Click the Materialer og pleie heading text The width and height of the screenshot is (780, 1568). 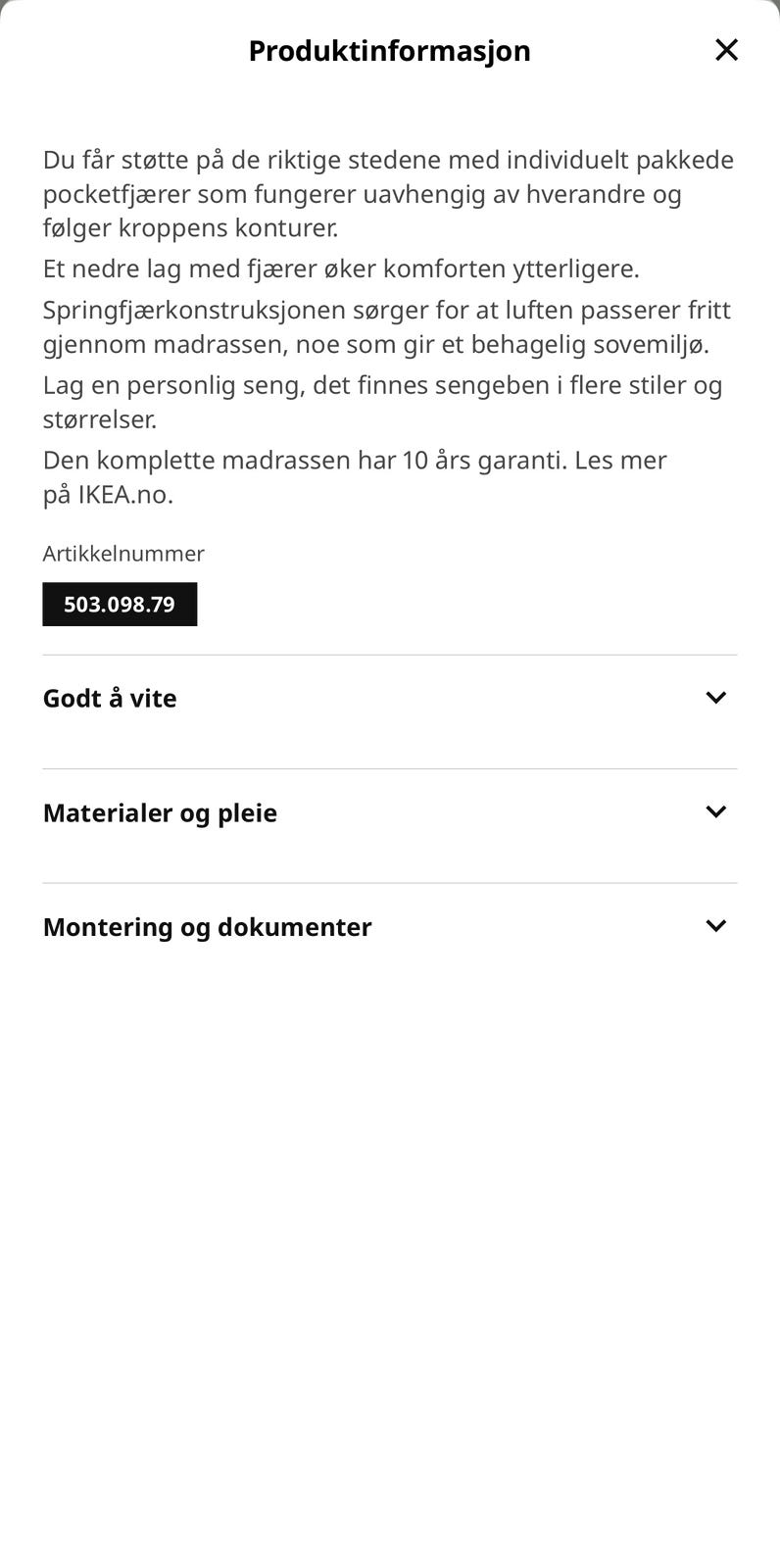[160, 811]
